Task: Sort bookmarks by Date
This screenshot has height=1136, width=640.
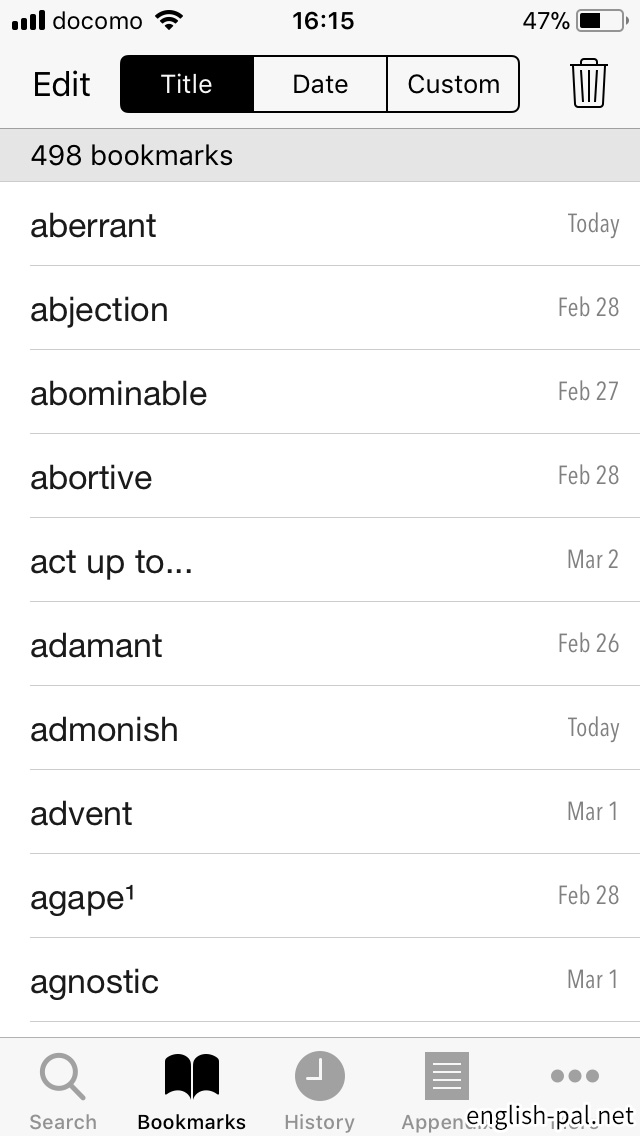Action: coord(320,84)
